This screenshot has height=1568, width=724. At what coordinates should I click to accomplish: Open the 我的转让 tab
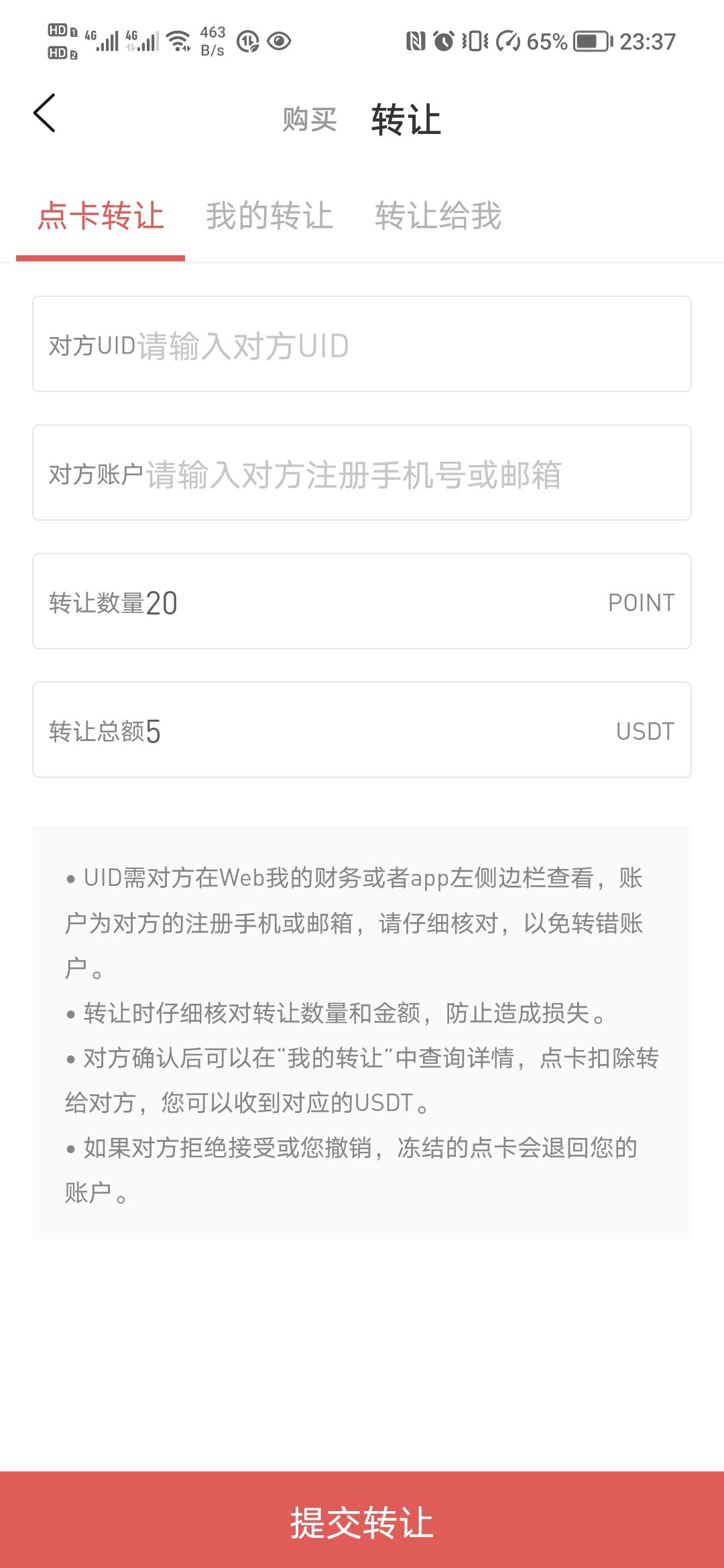point(270,216)
